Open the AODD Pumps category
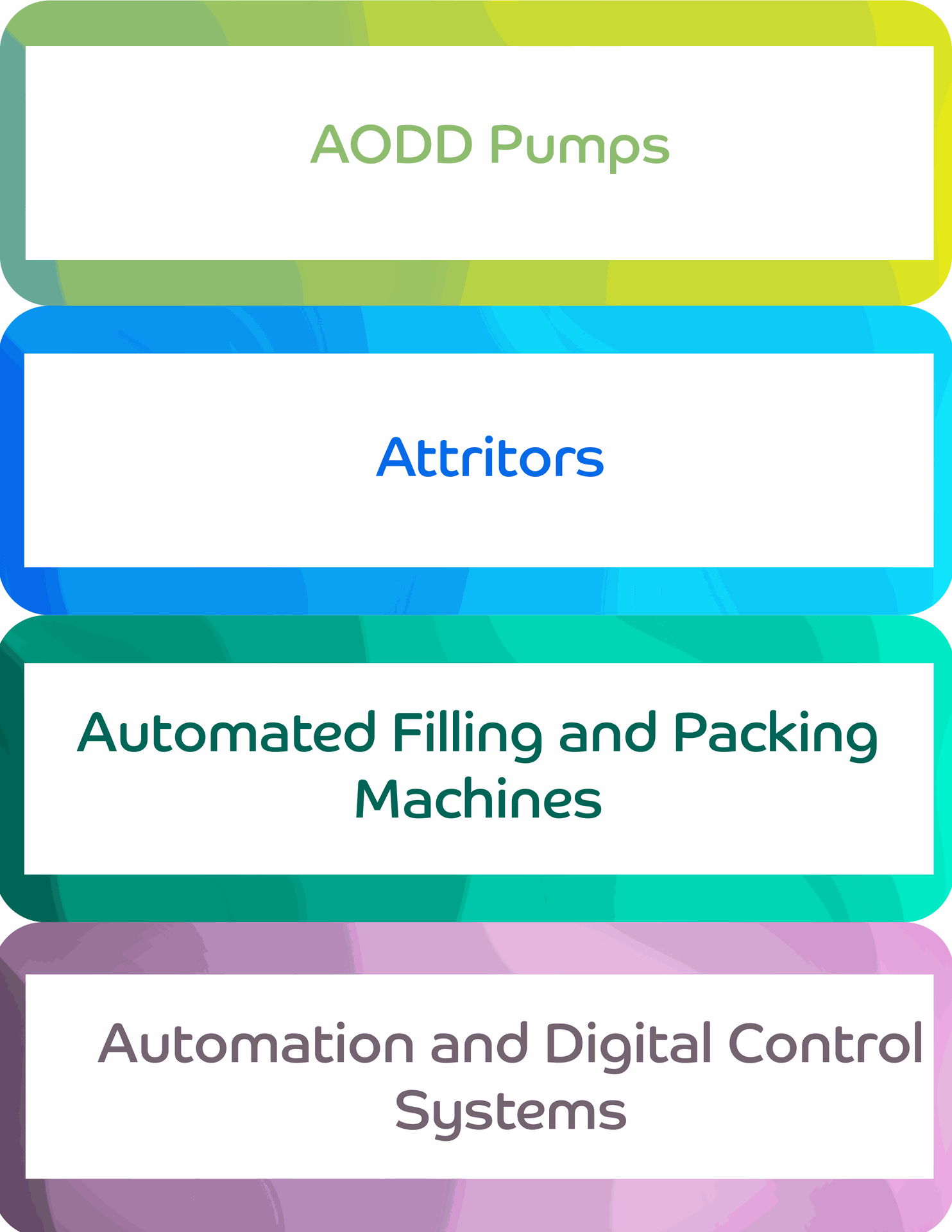The height and width of the screenshot is (1232, 952). [490, 146]
